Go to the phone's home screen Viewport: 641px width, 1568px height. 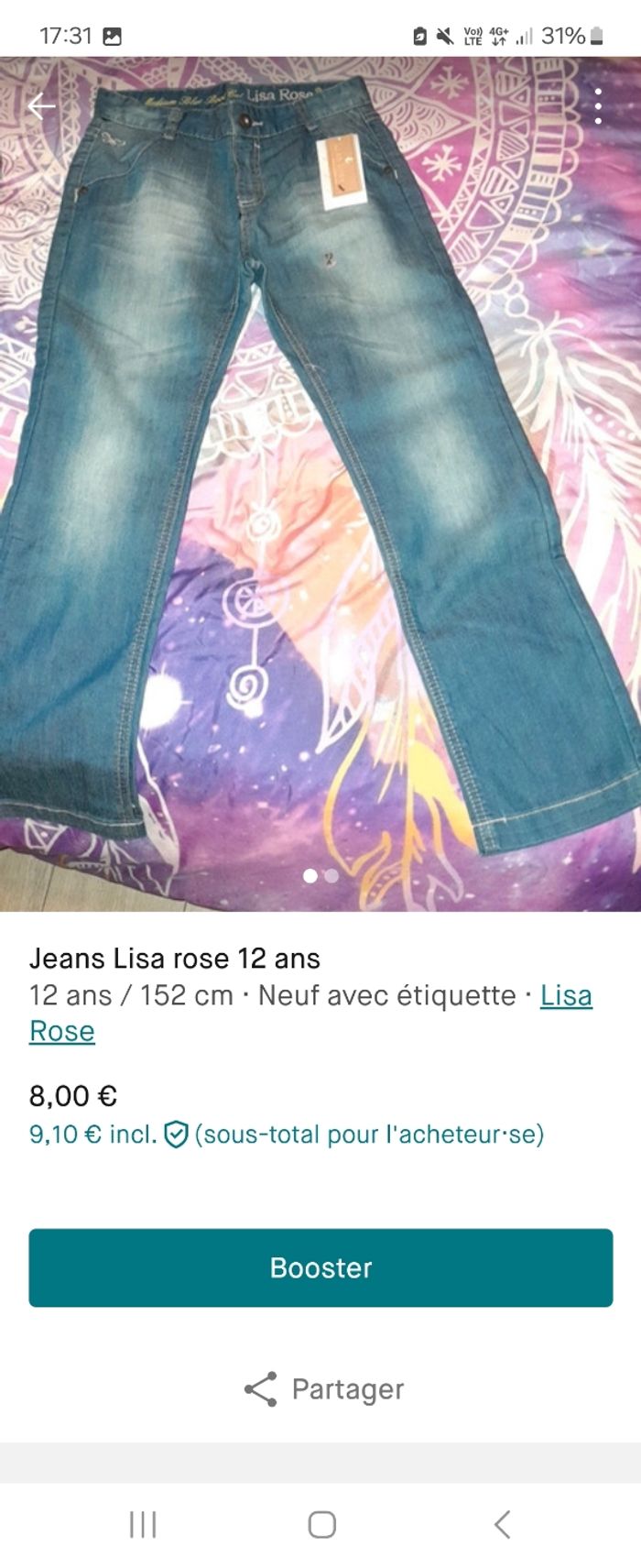coord(321,1525)
